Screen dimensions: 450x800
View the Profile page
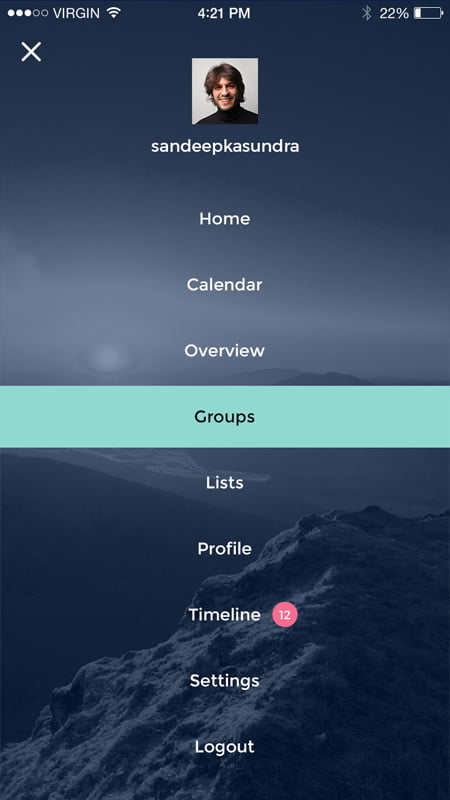point(224,549)
